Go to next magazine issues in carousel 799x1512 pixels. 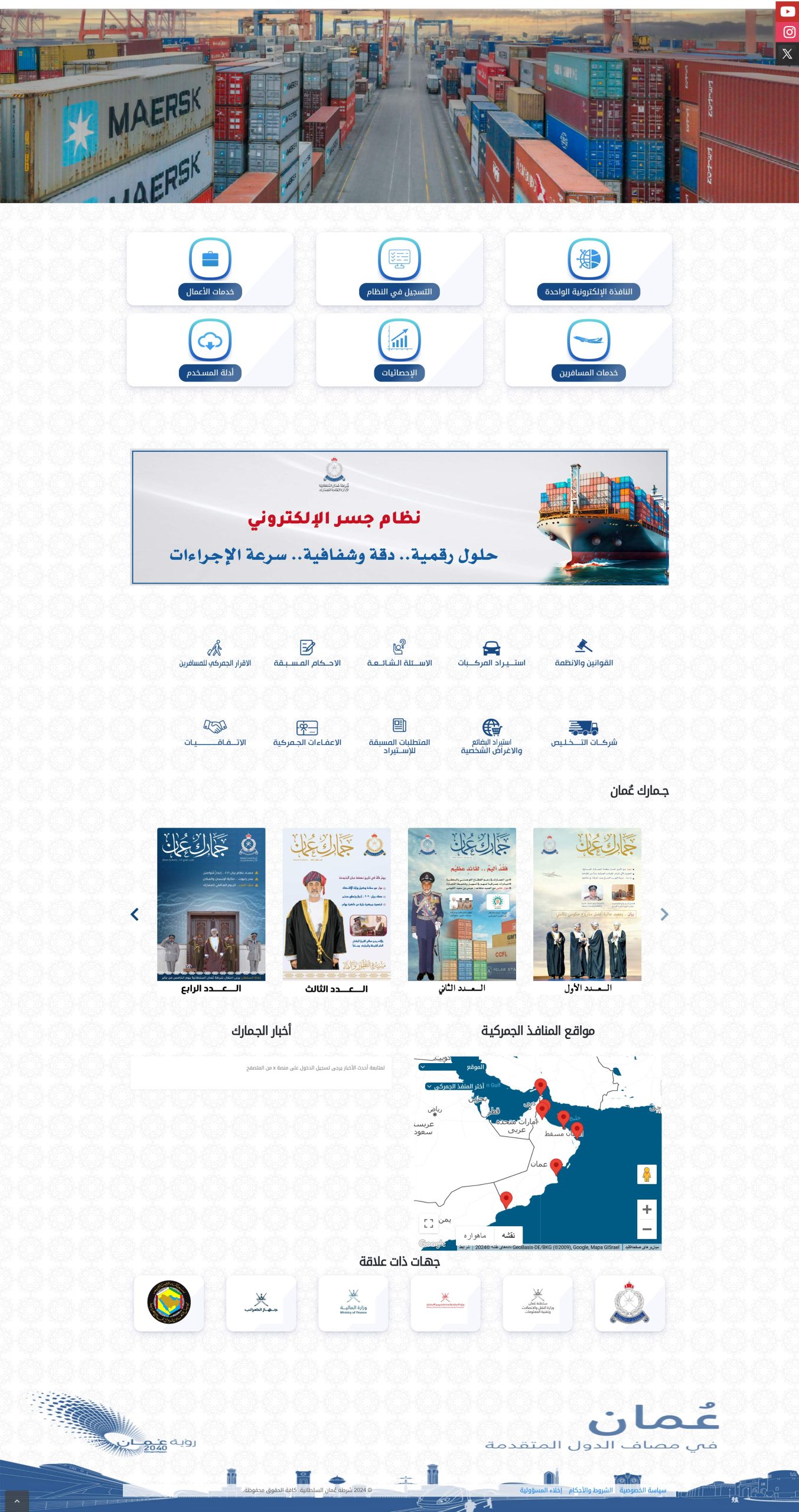point(664,914)
